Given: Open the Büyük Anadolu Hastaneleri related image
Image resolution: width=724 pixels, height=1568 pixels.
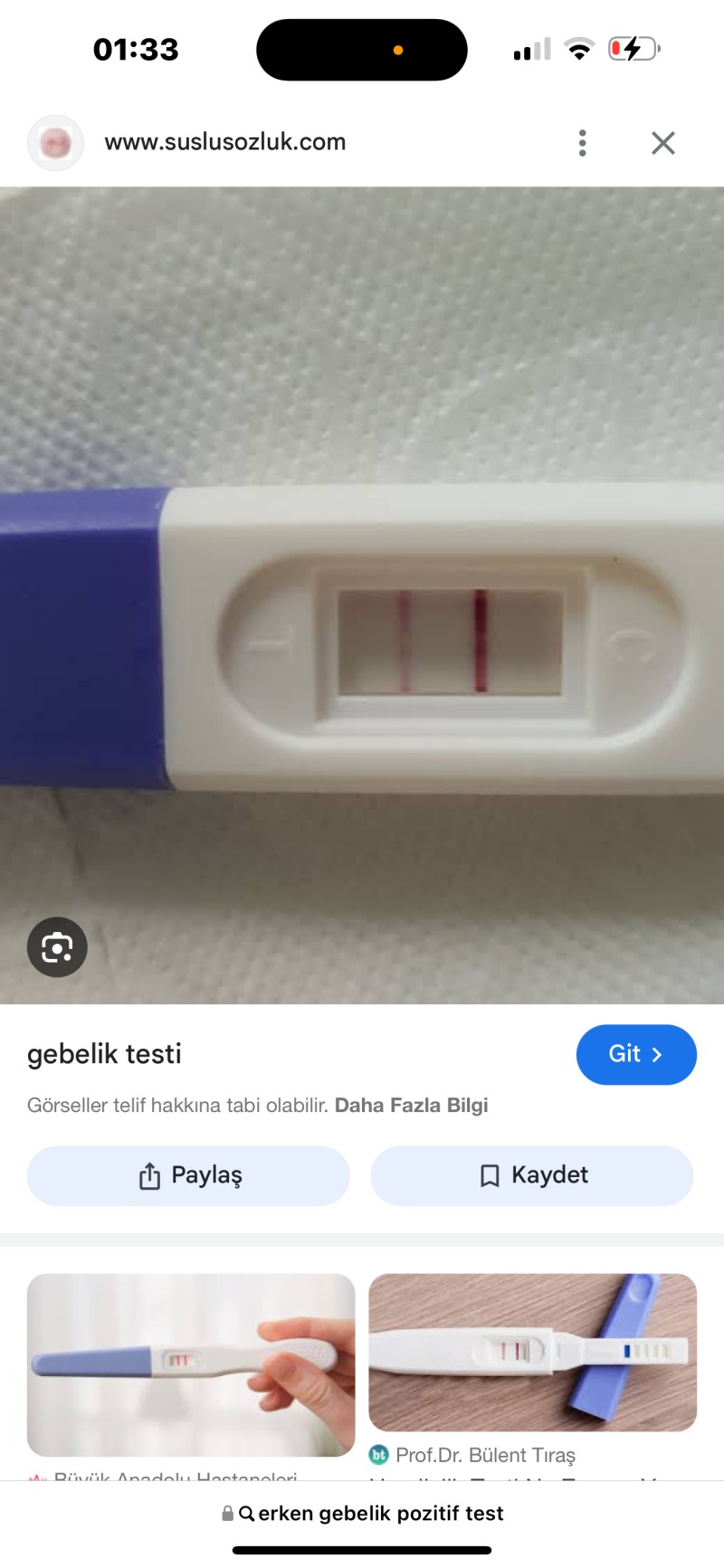Looking at the screenshot, I should 190,1364.
